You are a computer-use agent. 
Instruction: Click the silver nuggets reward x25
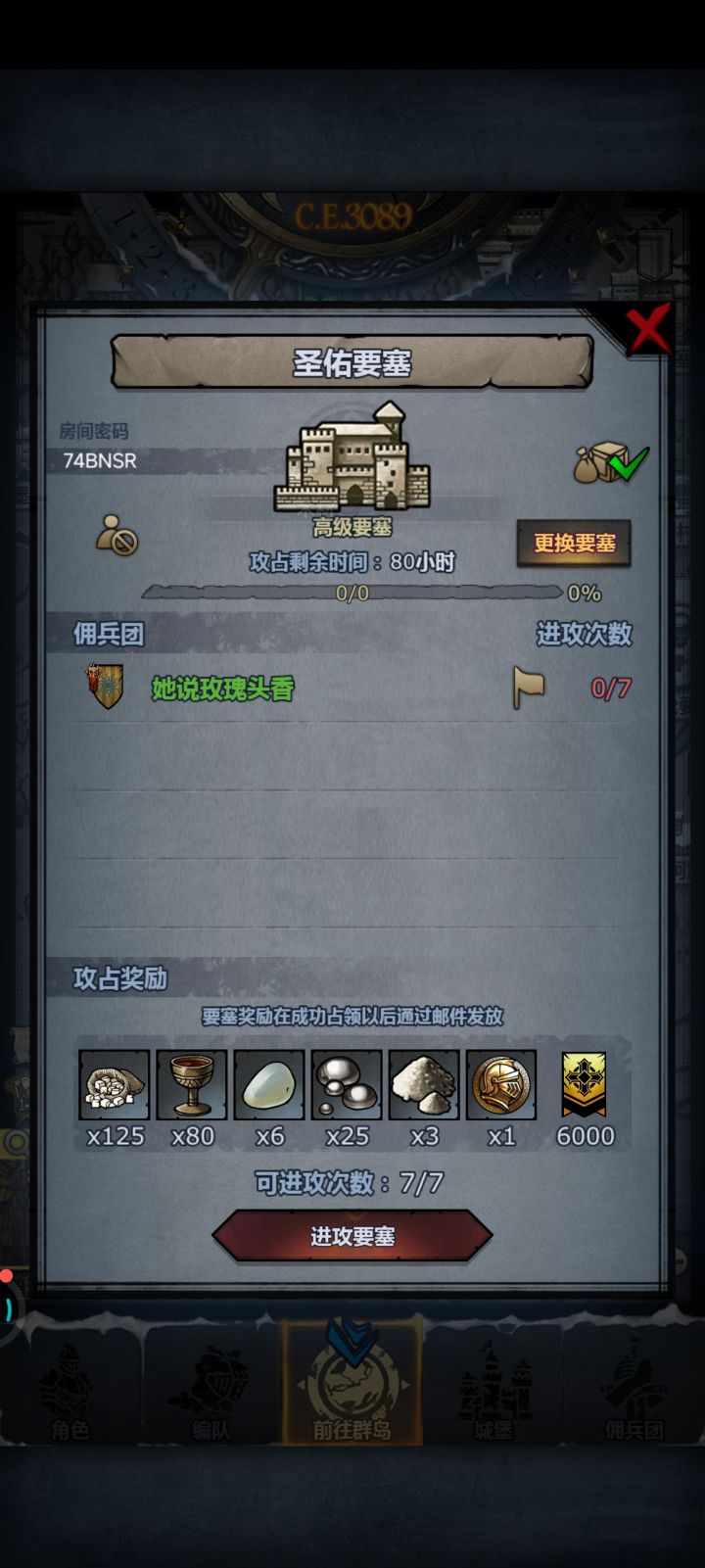[x=347, y=1084]
